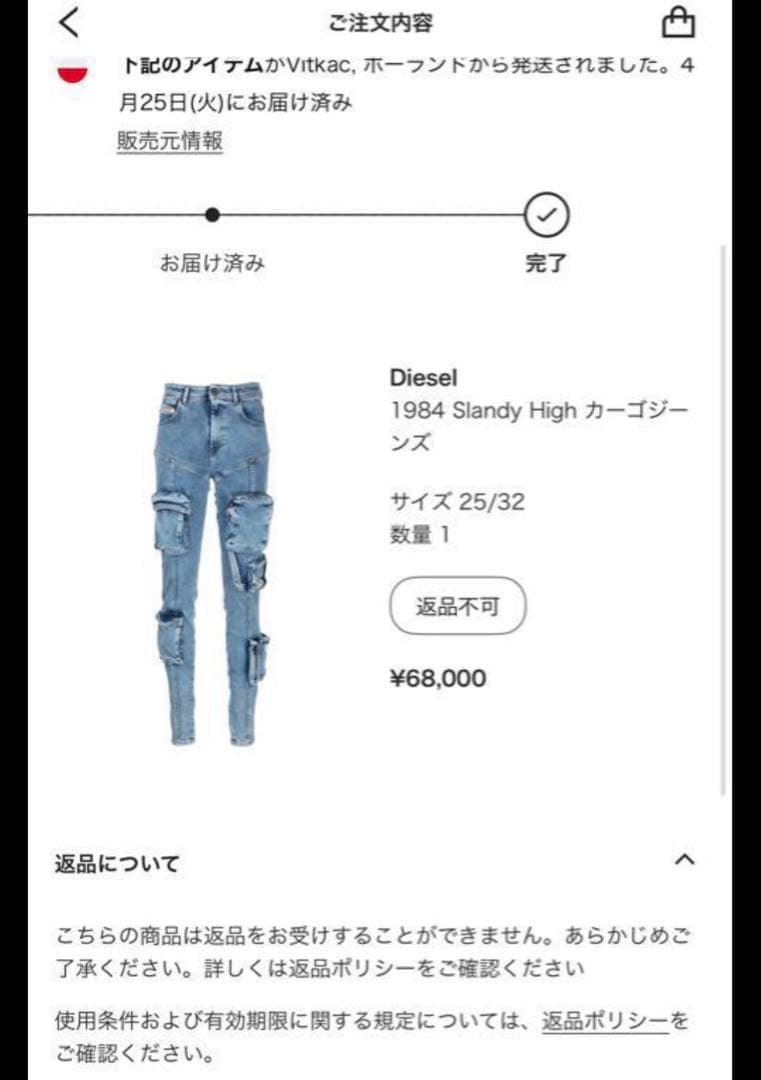Open the 販売元情報 link

coord(170,143)
